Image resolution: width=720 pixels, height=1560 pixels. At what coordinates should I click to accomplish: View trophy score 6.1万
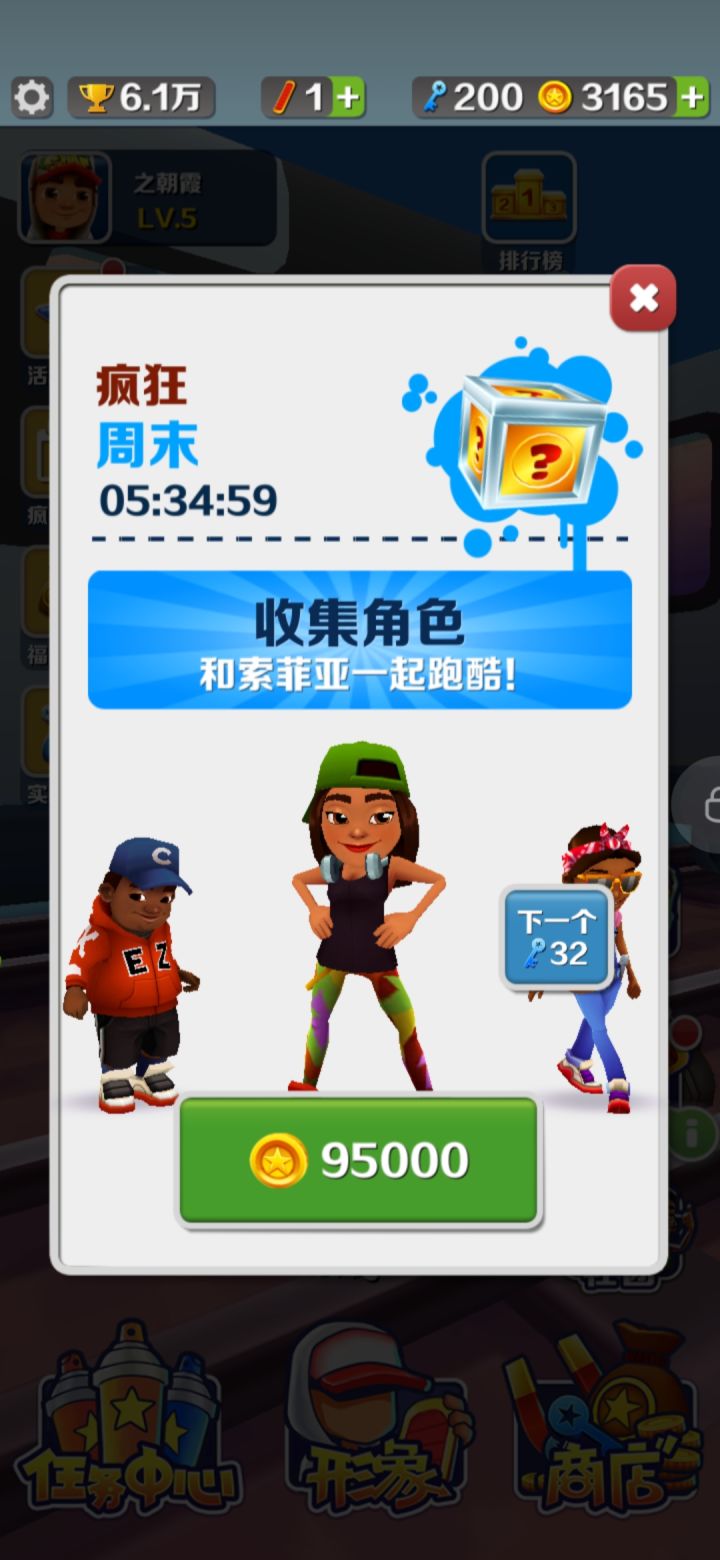(x=140, y=96)
